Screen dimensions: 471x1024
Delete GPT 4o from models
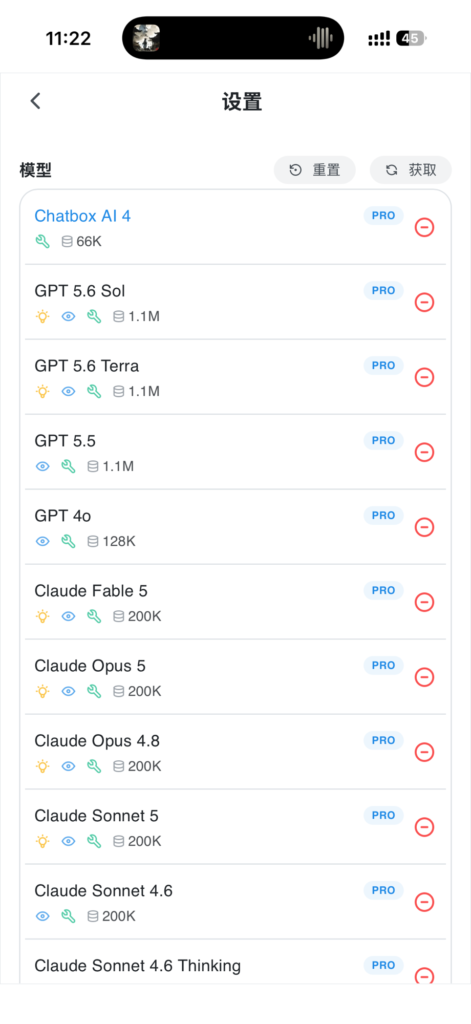425,527
